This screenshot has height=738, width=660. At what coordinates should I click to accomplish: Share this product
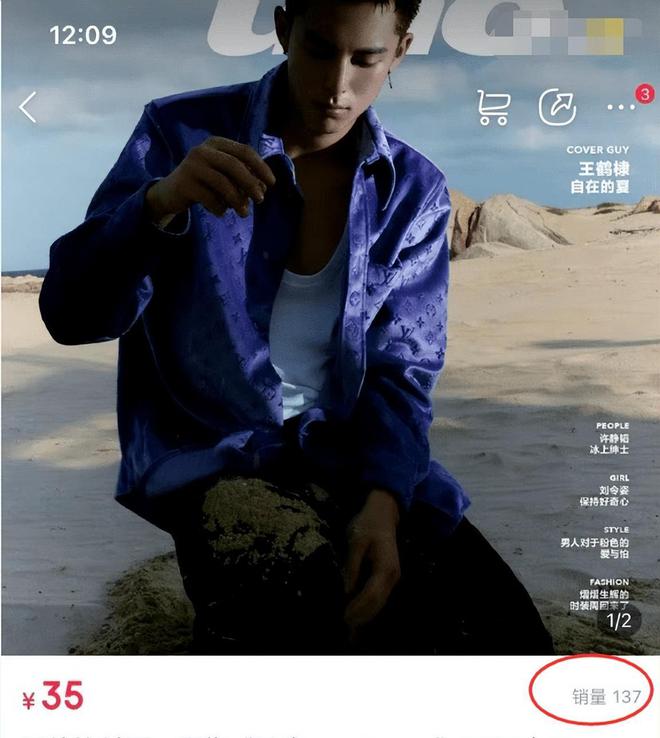pos(558,107)
